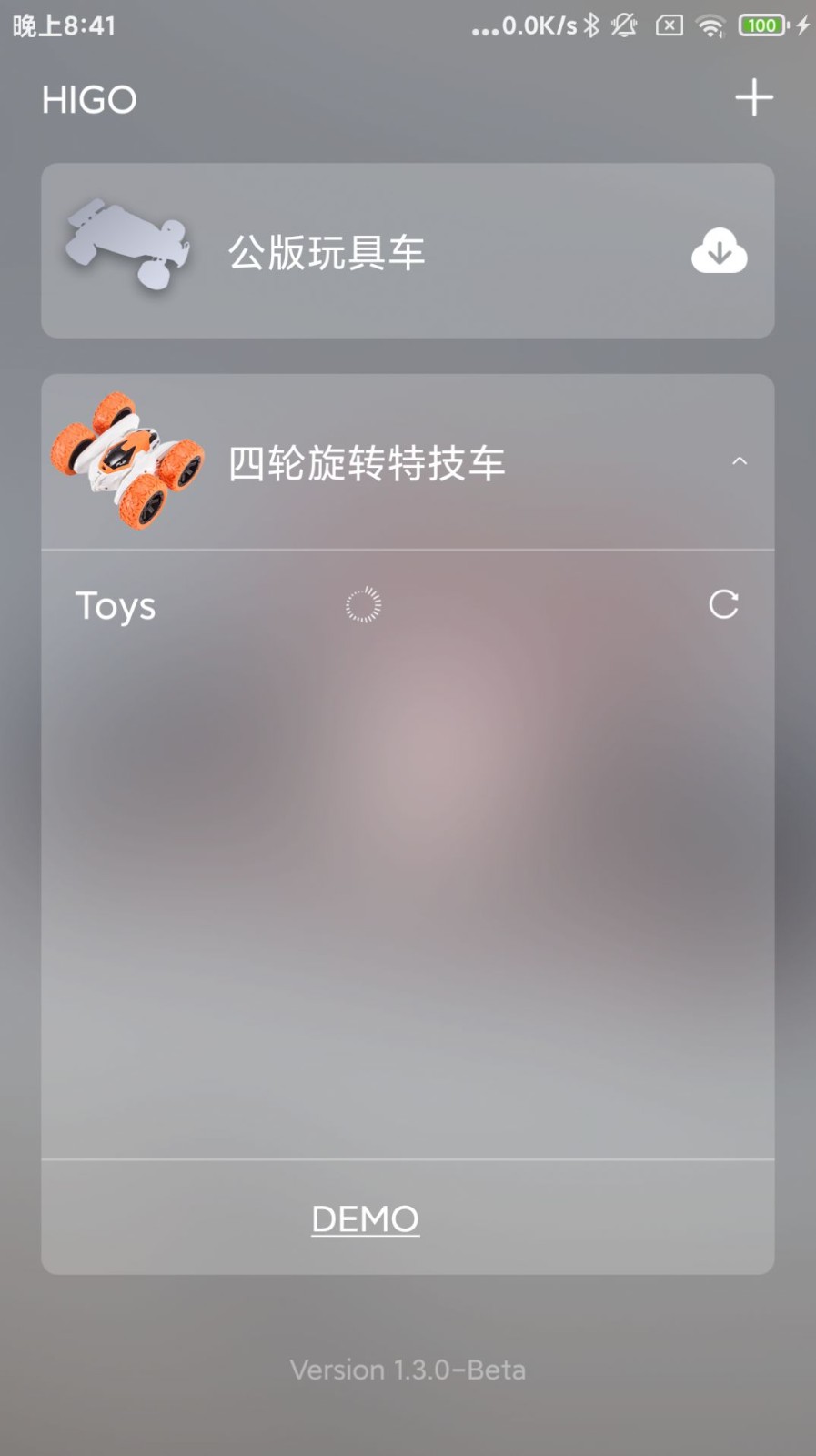Tap the Wi-Fi icon in the status bar
Viewport: 816px width, 1456px height.
[709, 25]
